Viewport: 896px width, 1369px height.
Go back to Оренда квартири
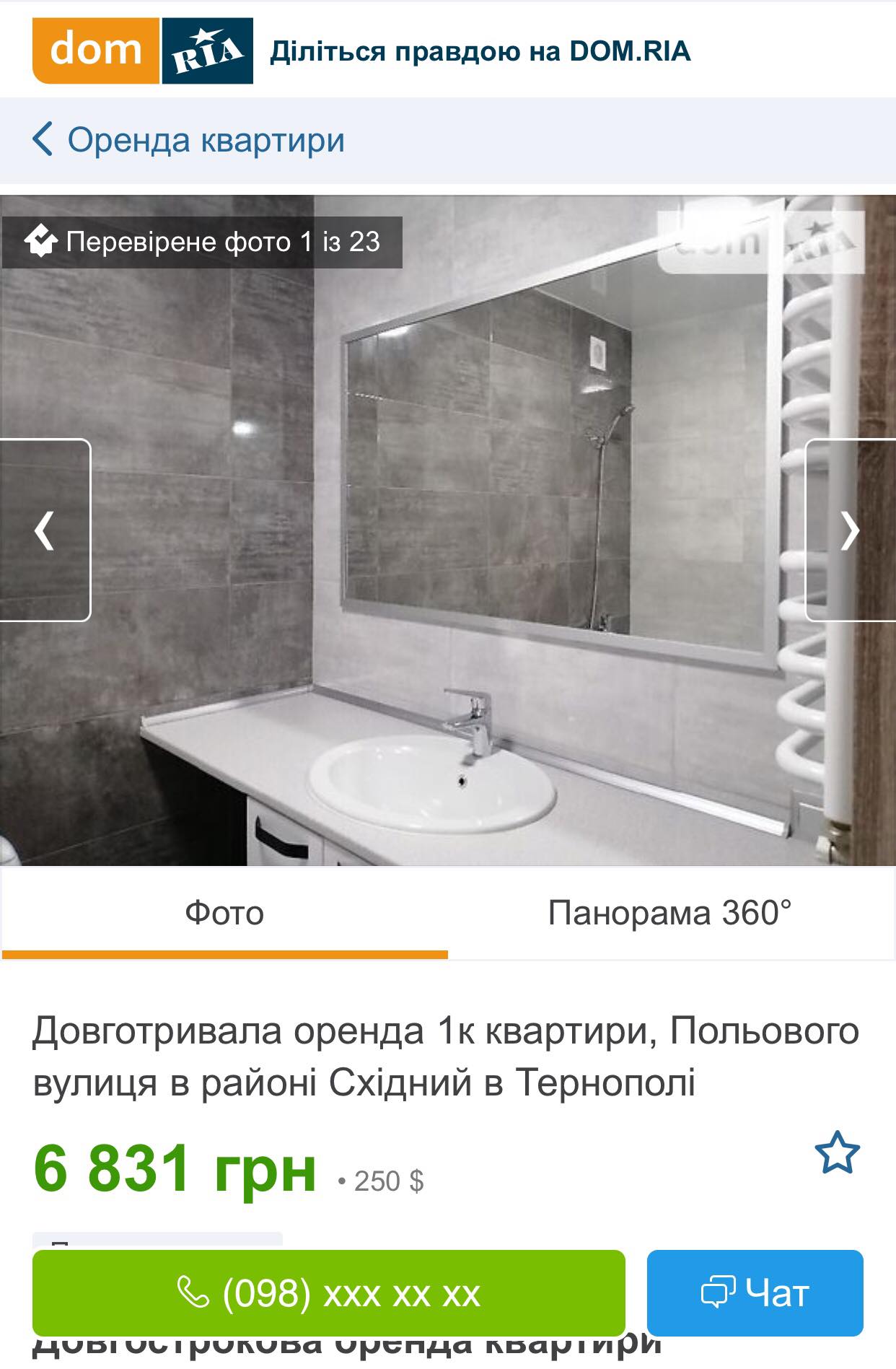tap(189, 140)
